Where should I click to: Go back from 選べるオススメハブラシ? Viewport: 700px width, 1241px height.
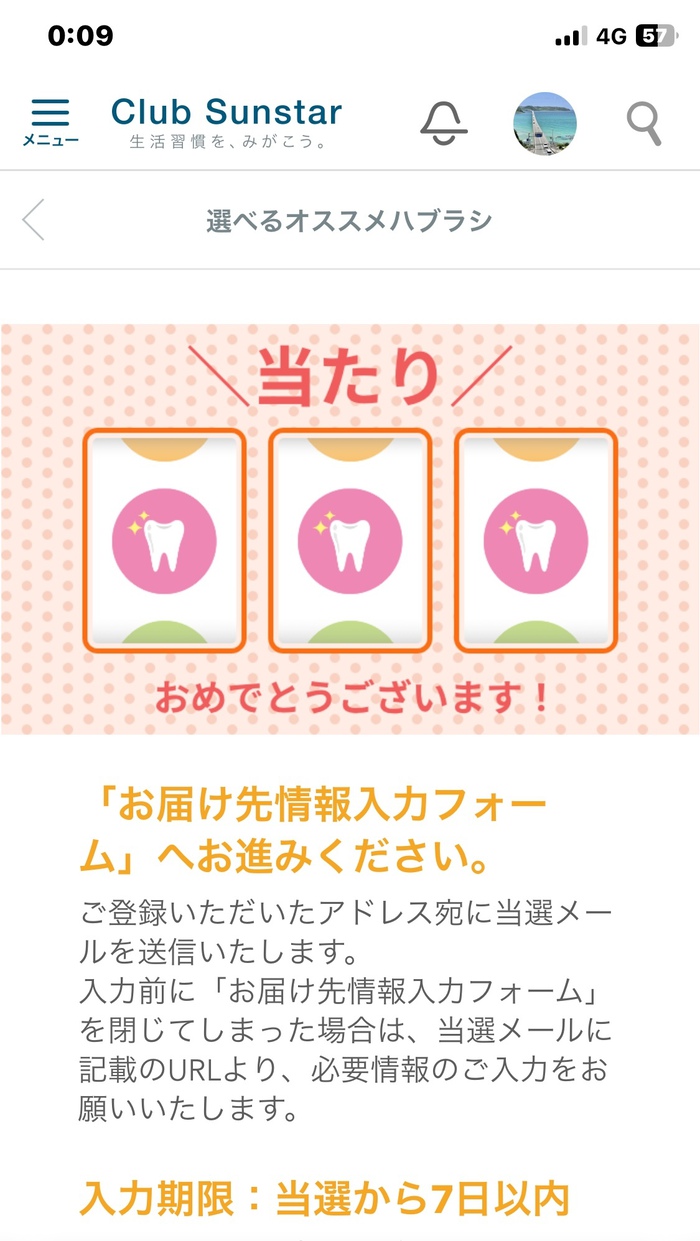click(x=34, y=220)
